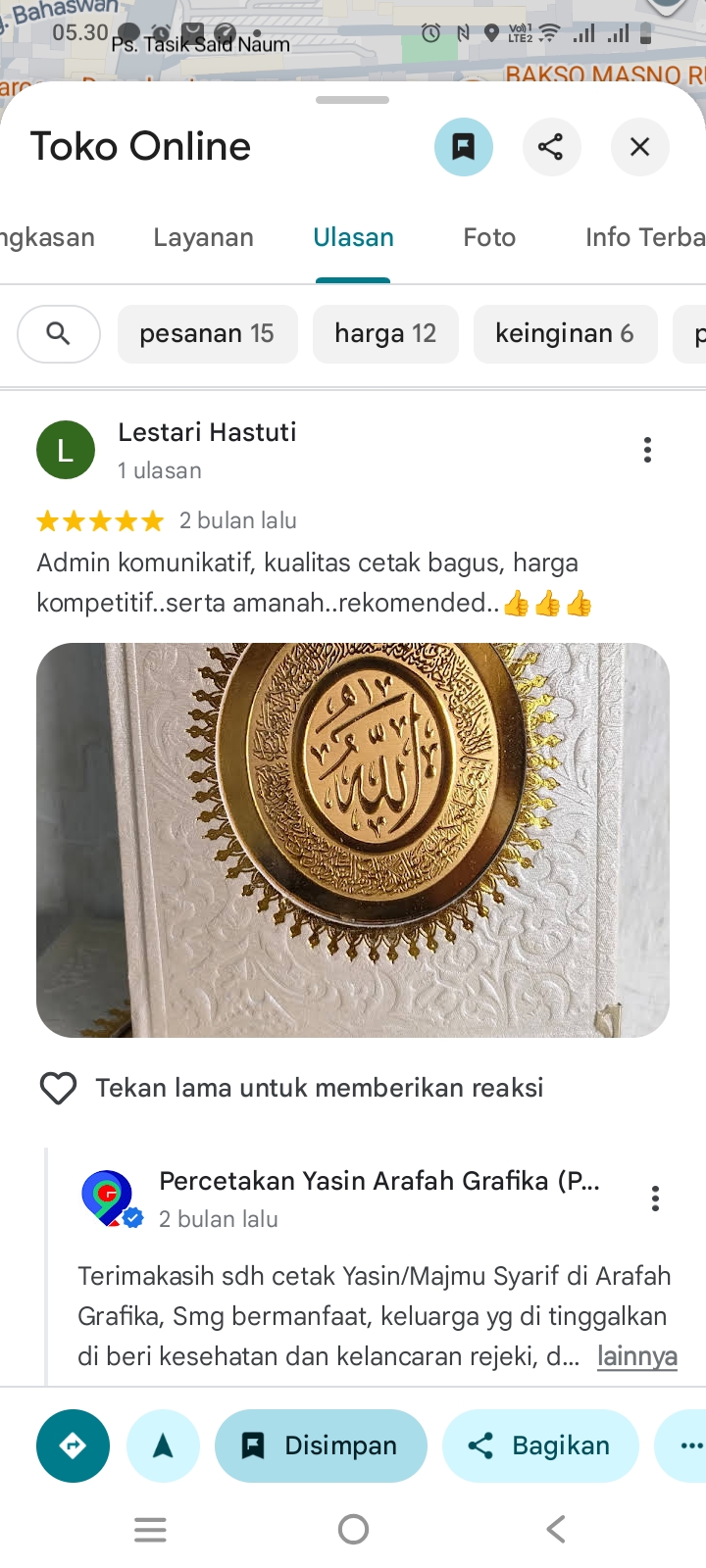Start navigation with the arrow button

(163, 1445)
